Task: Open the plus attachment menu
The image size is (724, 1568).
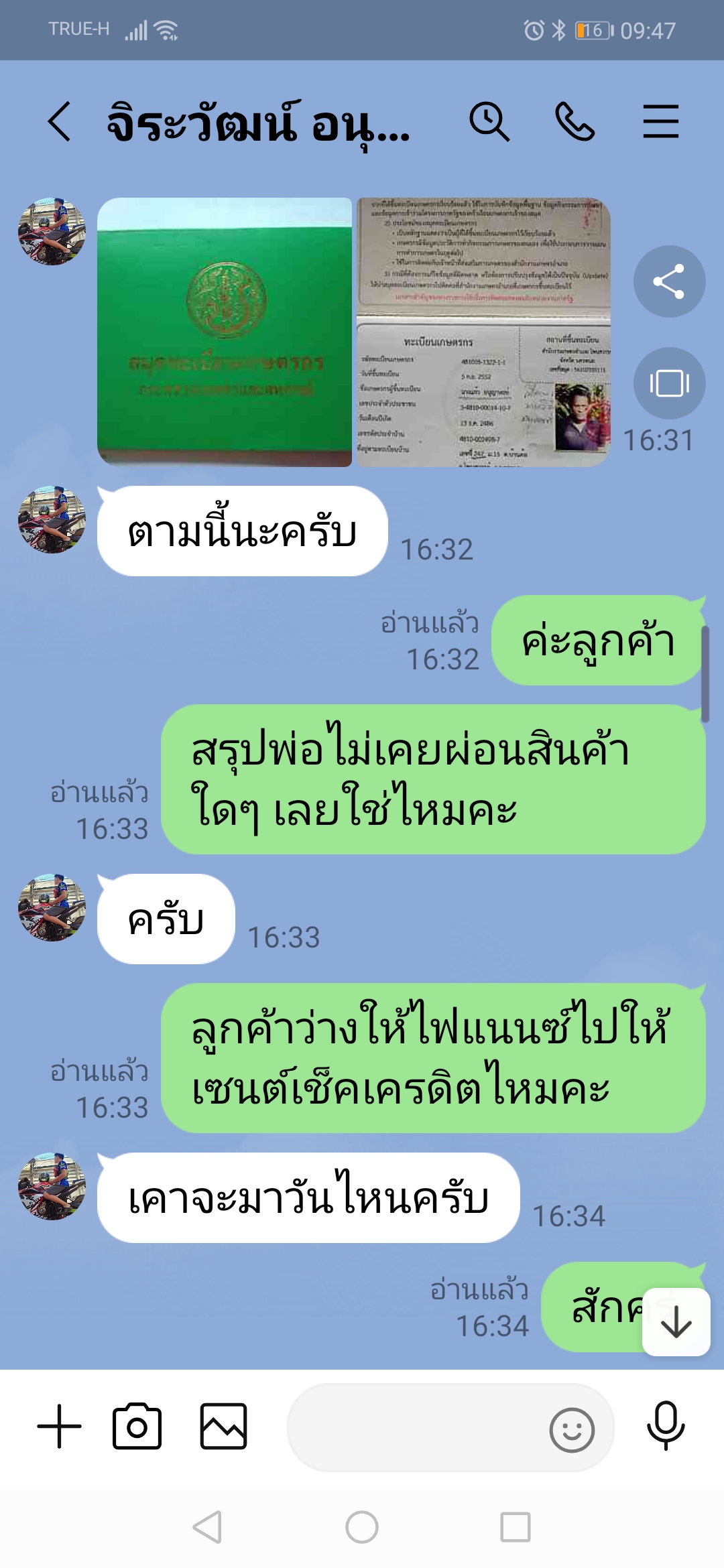Action: [59, 1427]
